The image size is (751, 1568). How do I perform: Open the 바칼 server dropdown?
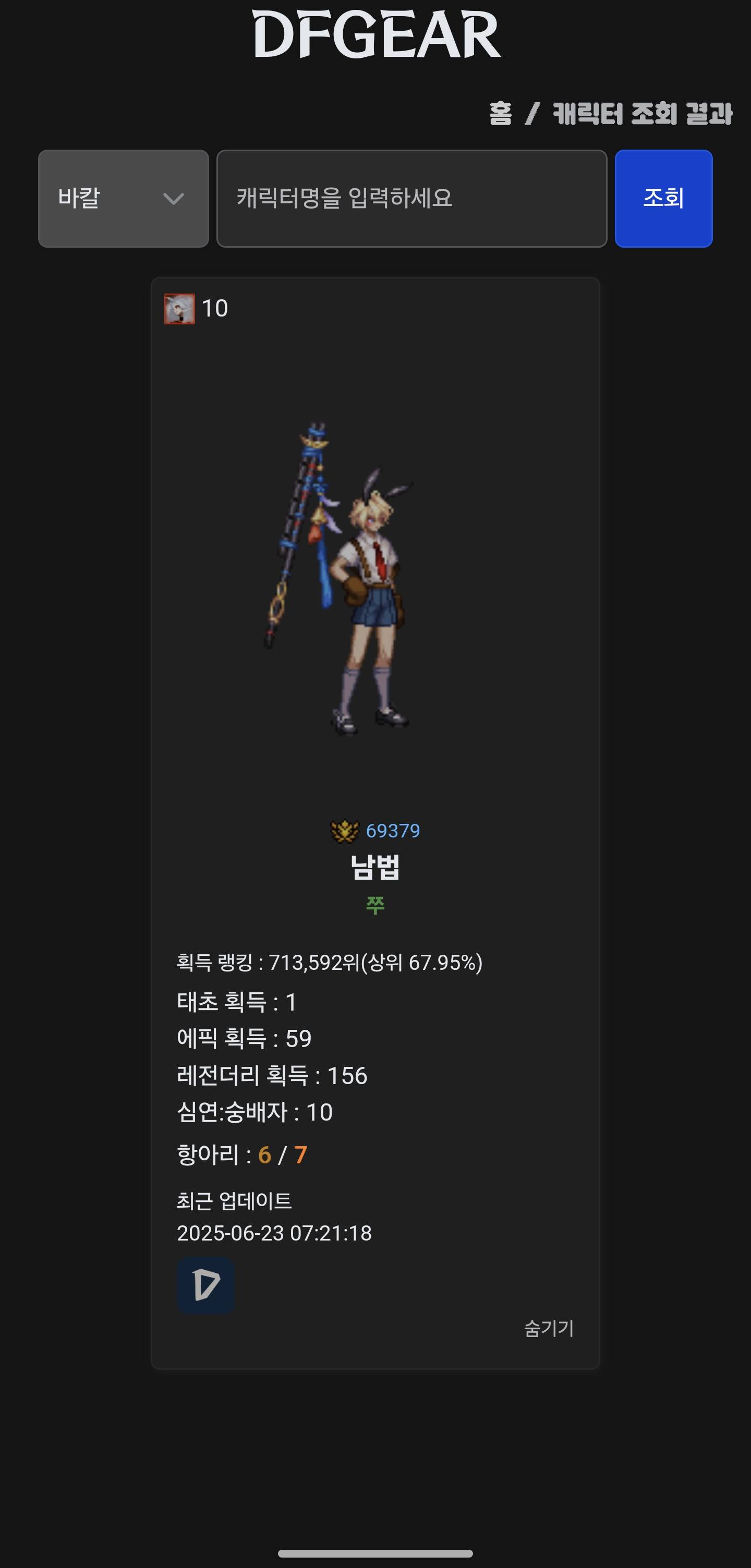[124, 199]
